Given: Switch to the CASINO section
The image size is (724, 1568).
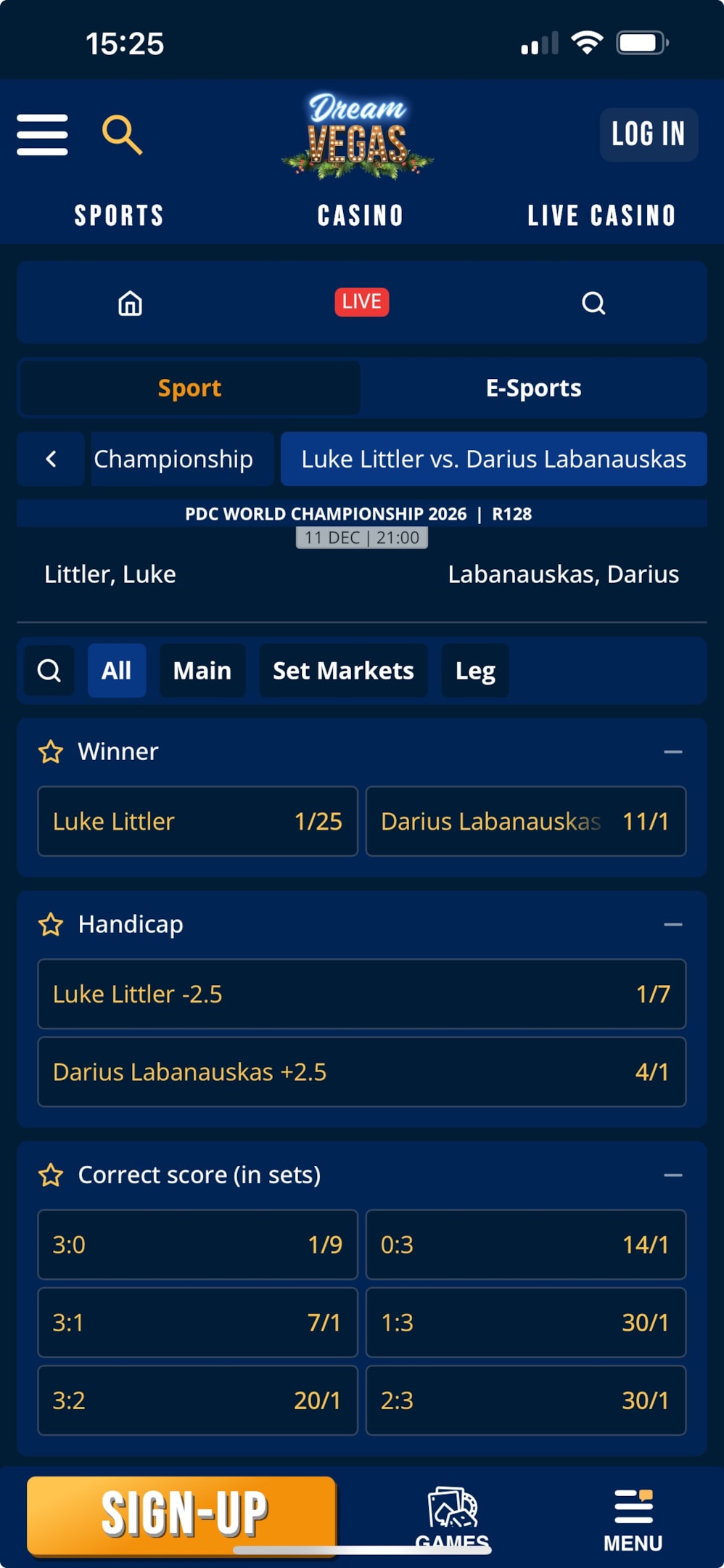Looking at the screenshot, I should [x=360, y=216].
